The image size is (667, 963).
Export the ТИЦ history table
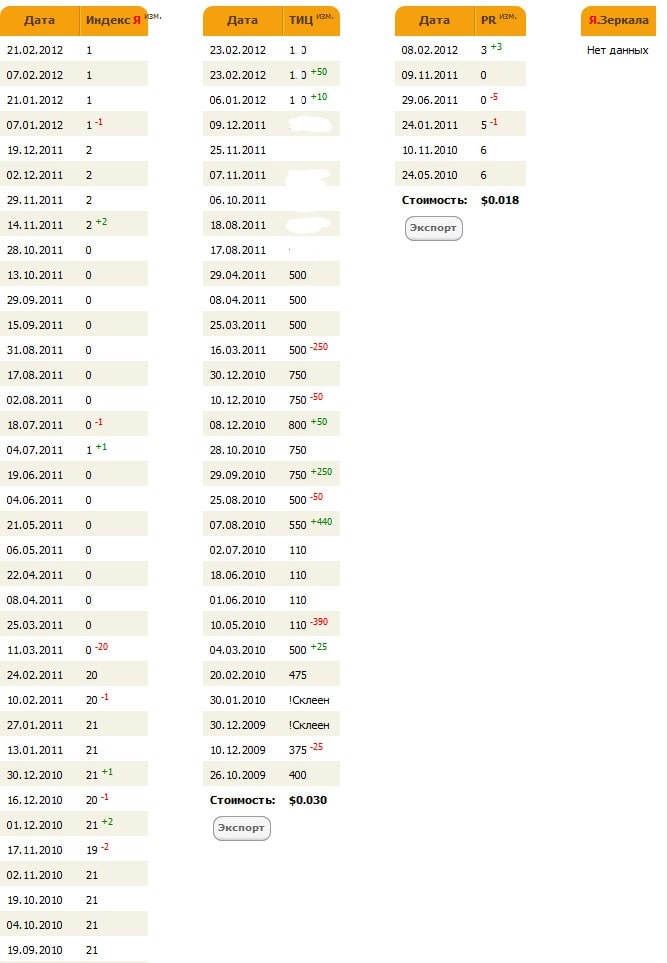(x=241, y=828)
